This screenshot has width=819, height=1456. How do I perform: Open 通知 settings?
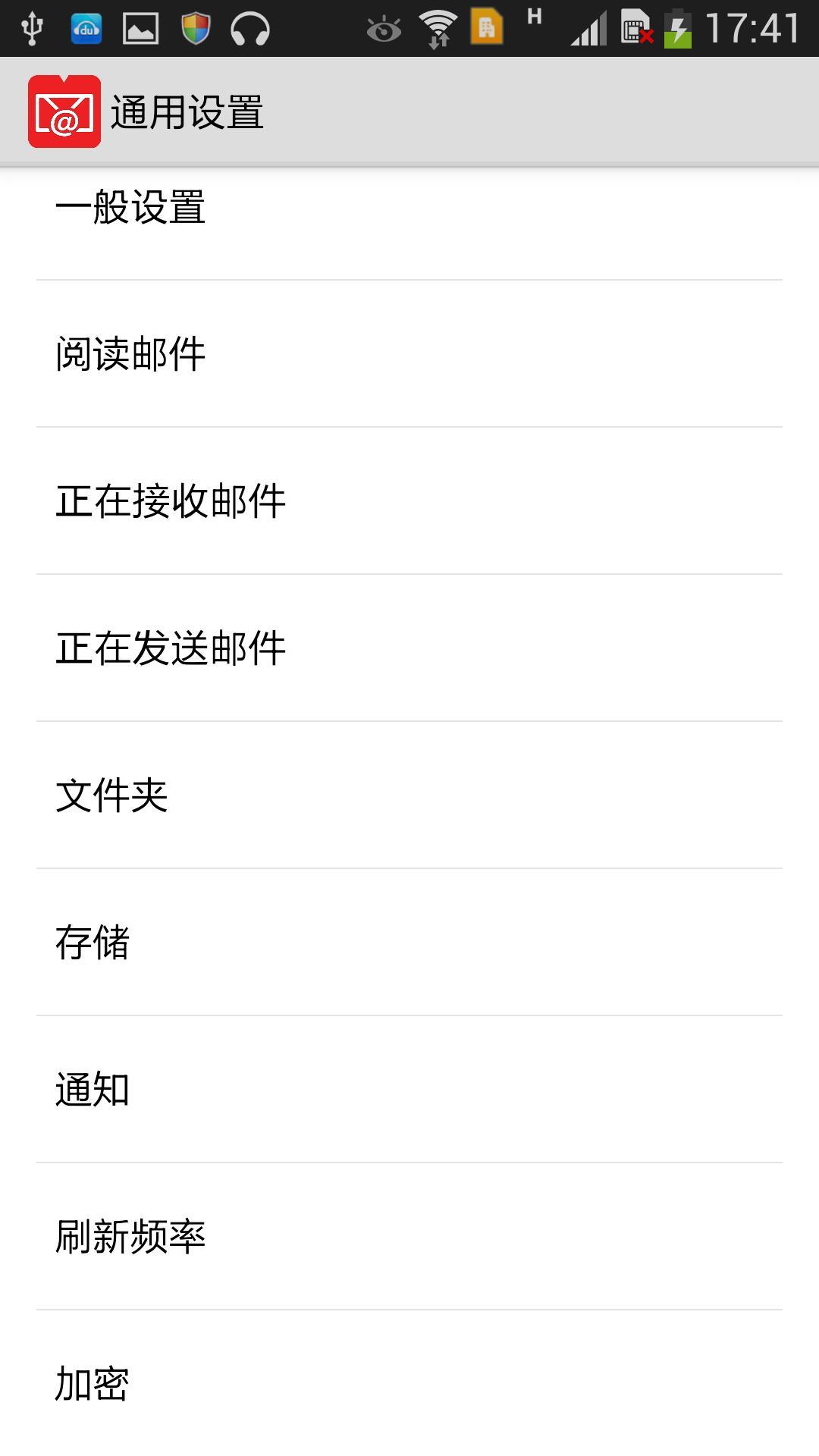(x=409, y=1090)
